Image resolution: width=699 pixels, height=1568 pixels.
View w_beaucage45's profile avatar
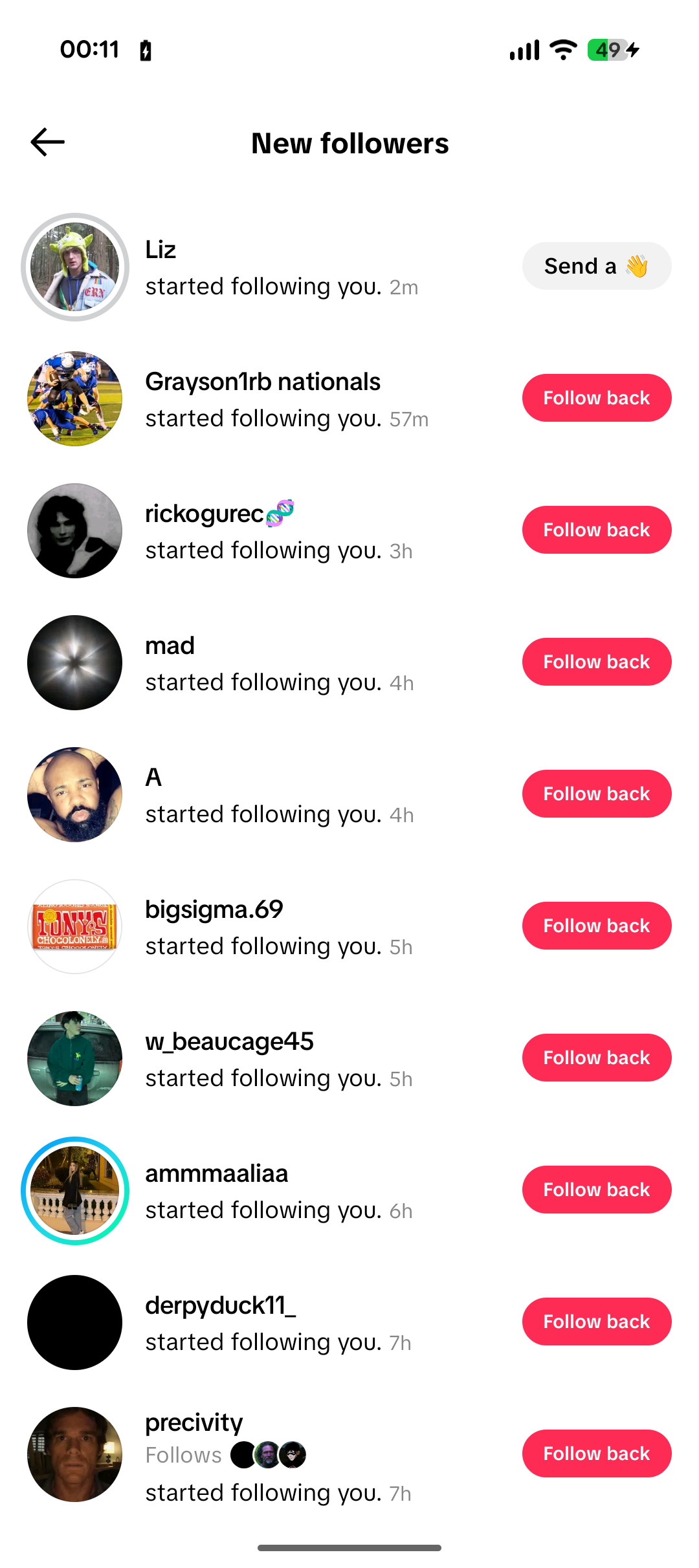(75, 1059)
